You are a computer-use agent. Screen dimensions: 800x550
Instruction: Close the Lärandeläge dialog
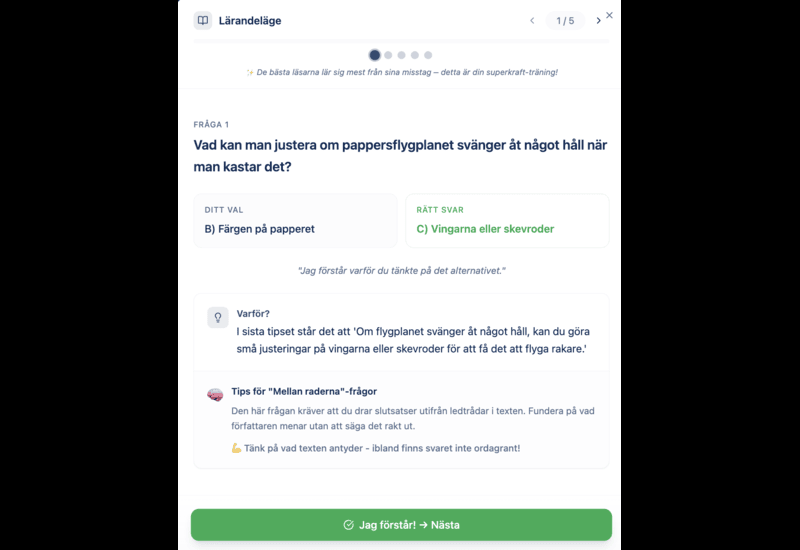(x=609, y=15)
